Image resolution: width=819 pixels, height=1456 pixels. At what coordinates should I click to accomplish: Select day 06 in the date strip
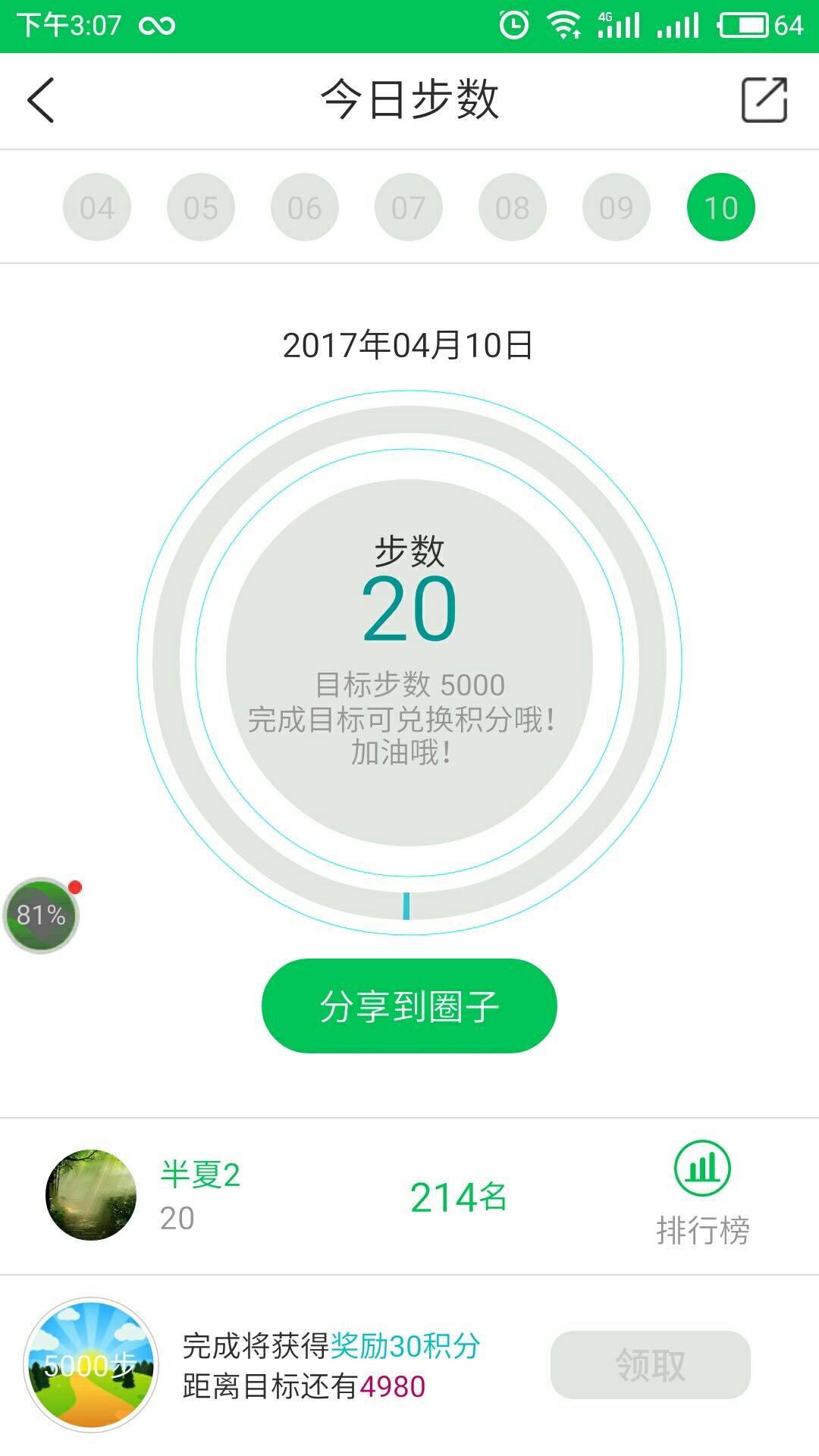tap(305, 207)
